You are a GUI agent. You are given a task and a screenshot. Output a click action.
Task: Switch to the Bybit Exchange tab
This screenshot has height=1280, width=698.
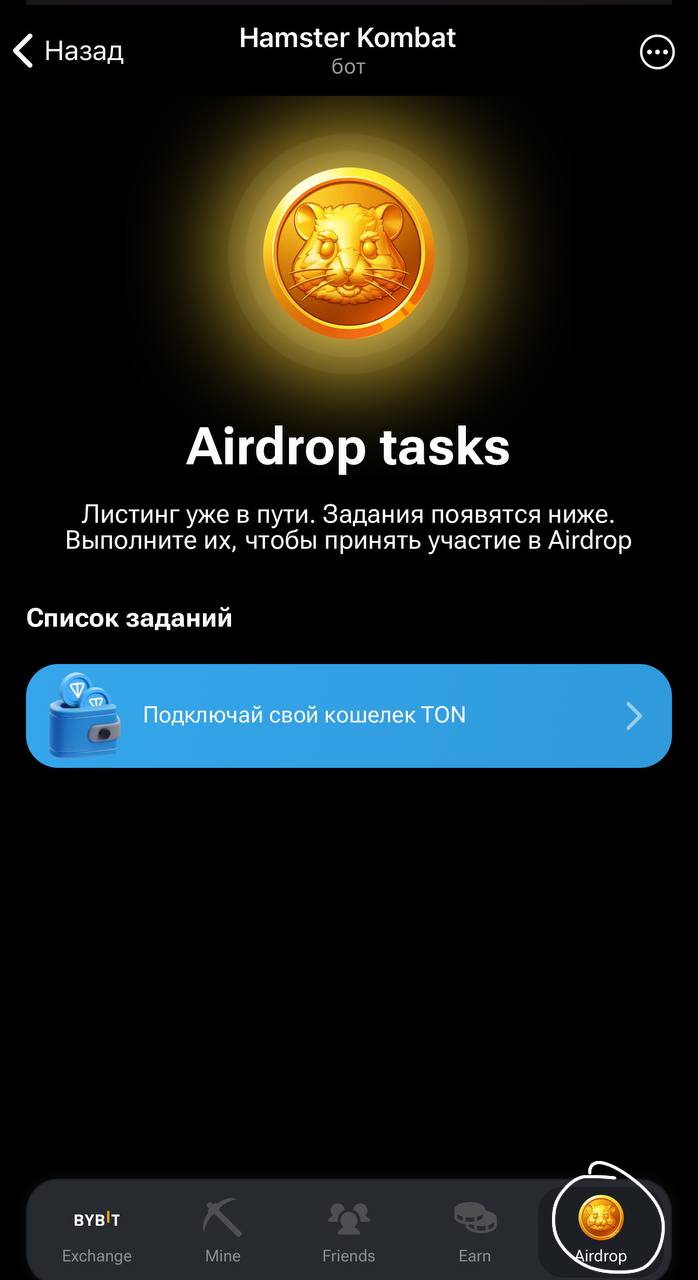pyautogui.click(x=97, y=1233)
